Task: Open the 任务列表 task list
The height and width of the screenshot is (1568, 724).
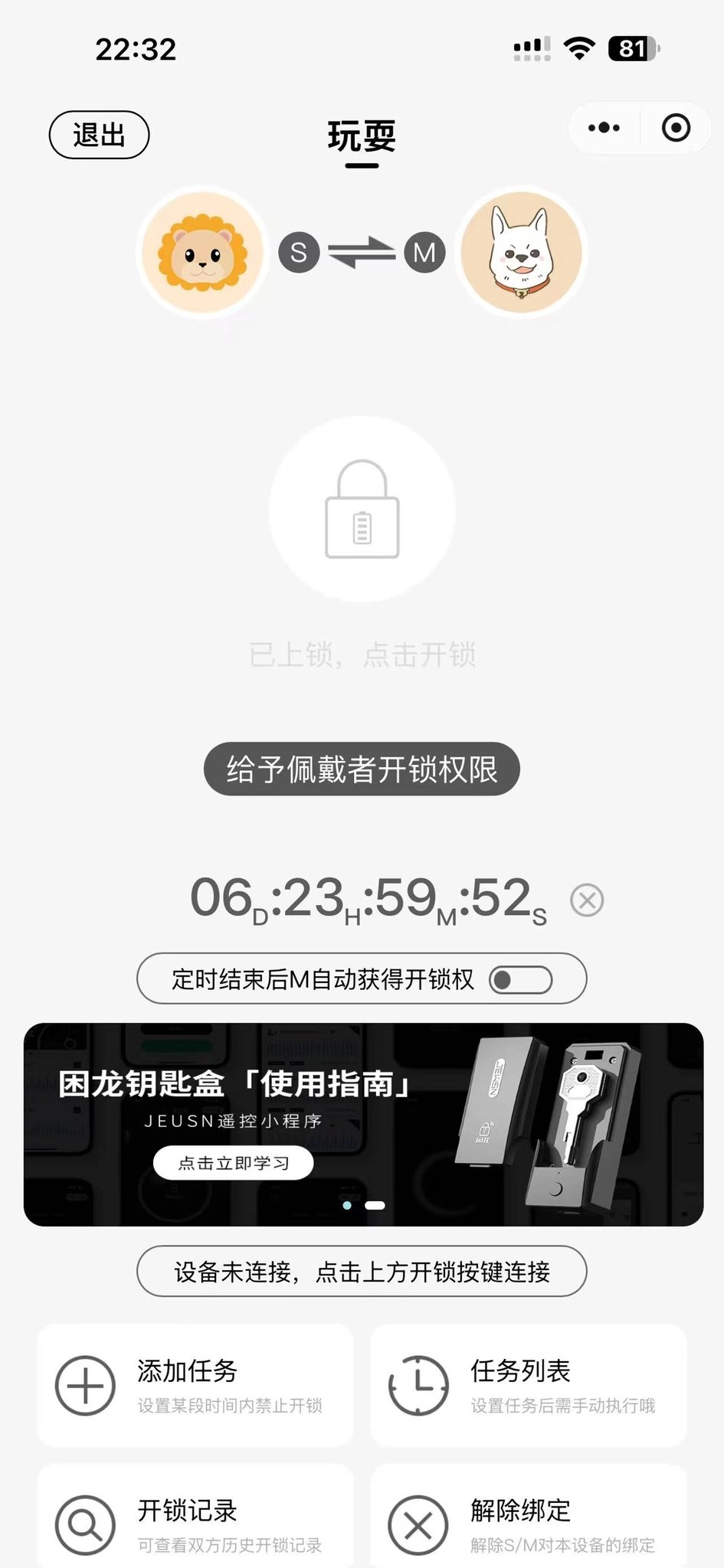Action: click(x=529, y=1385)
